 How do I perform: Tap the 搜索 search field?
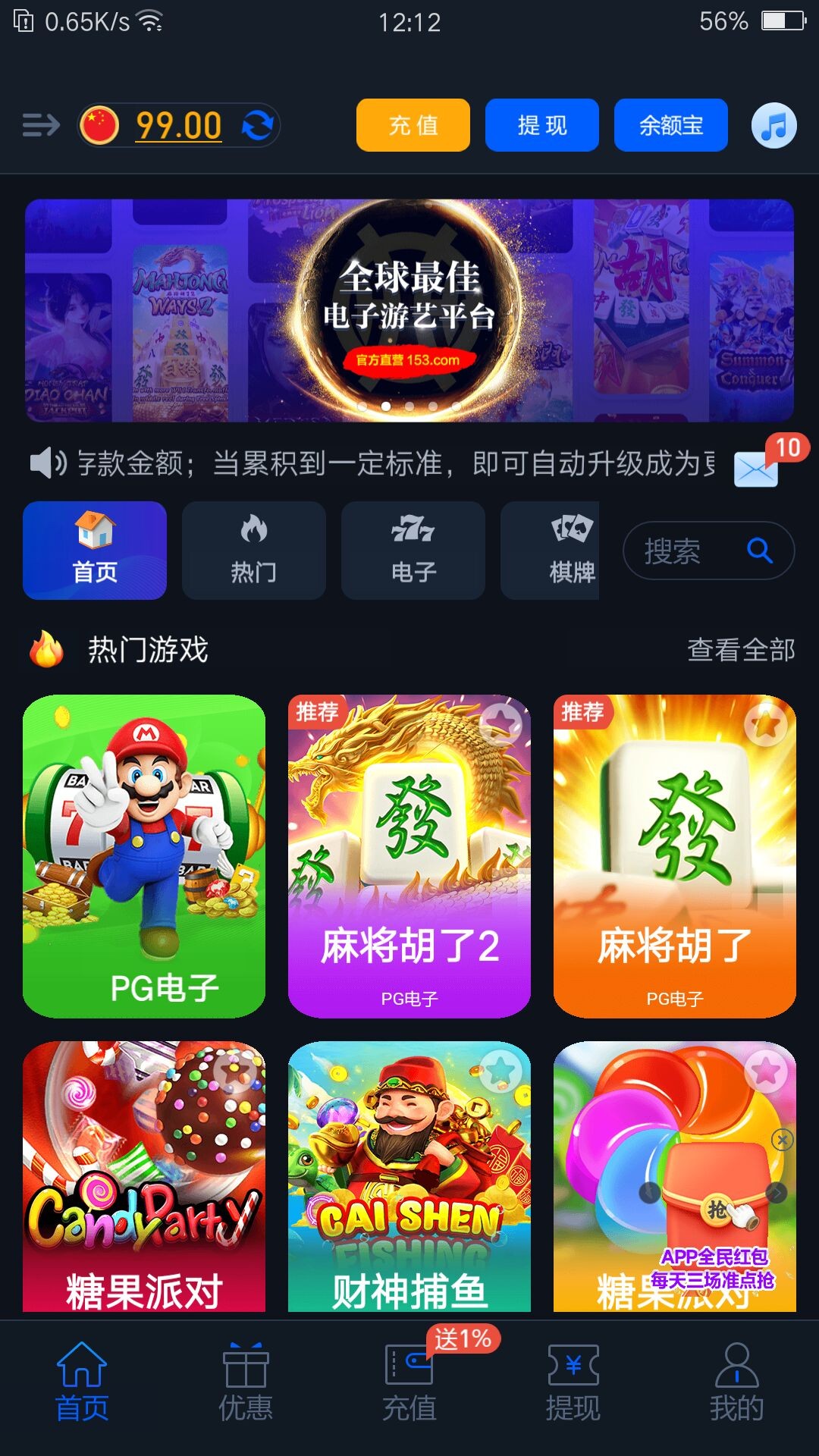pos(690,551)
